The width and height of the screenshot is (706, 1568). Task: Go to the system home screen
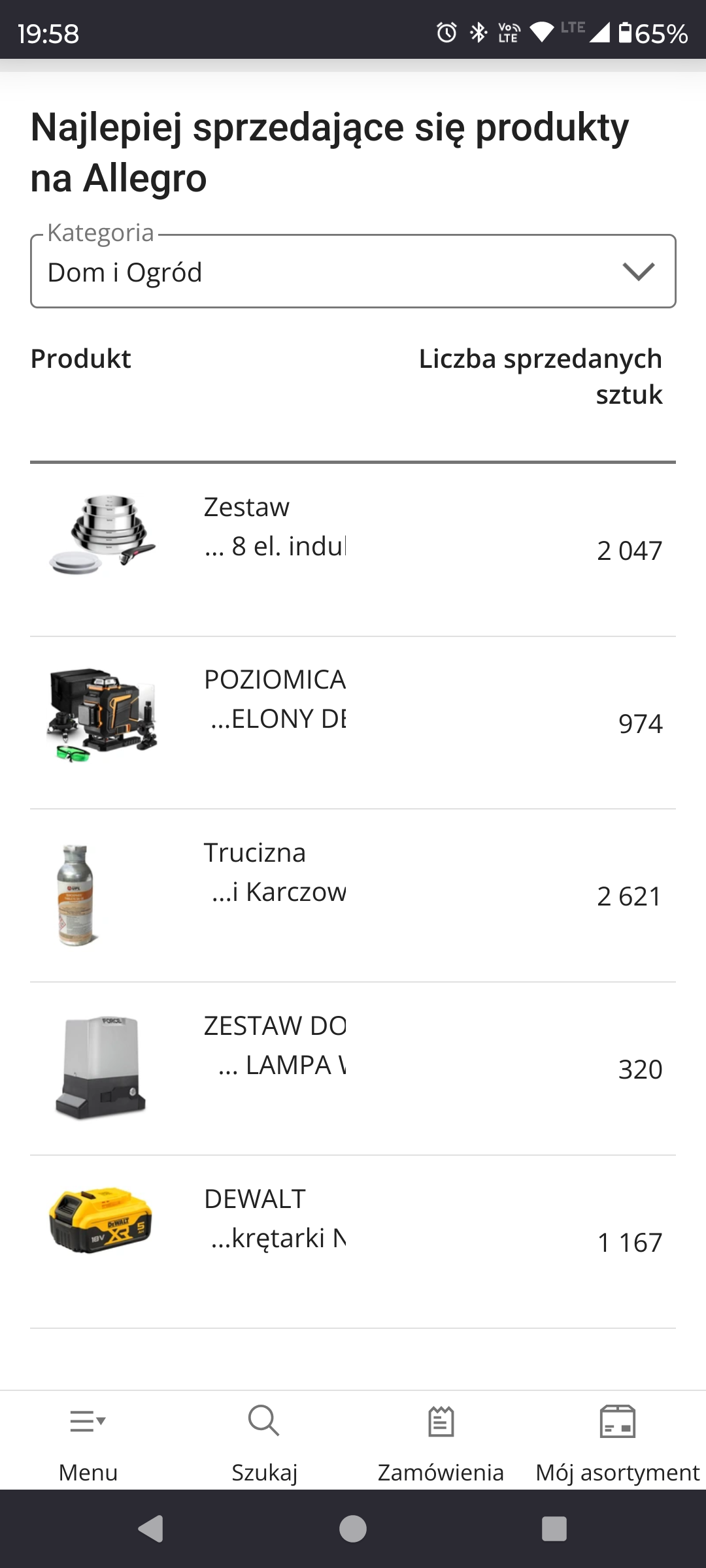(353, 1529)
